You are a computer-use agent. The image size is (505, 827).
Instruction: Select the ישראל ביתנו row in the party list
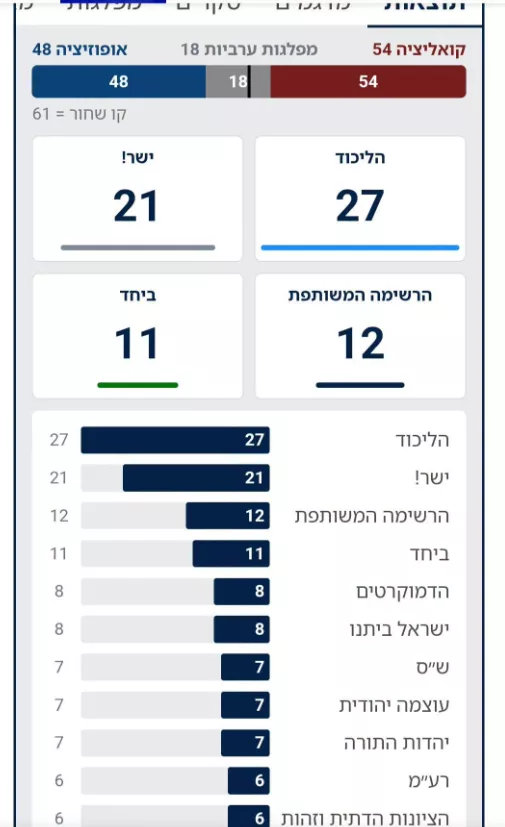coord(249,629)
